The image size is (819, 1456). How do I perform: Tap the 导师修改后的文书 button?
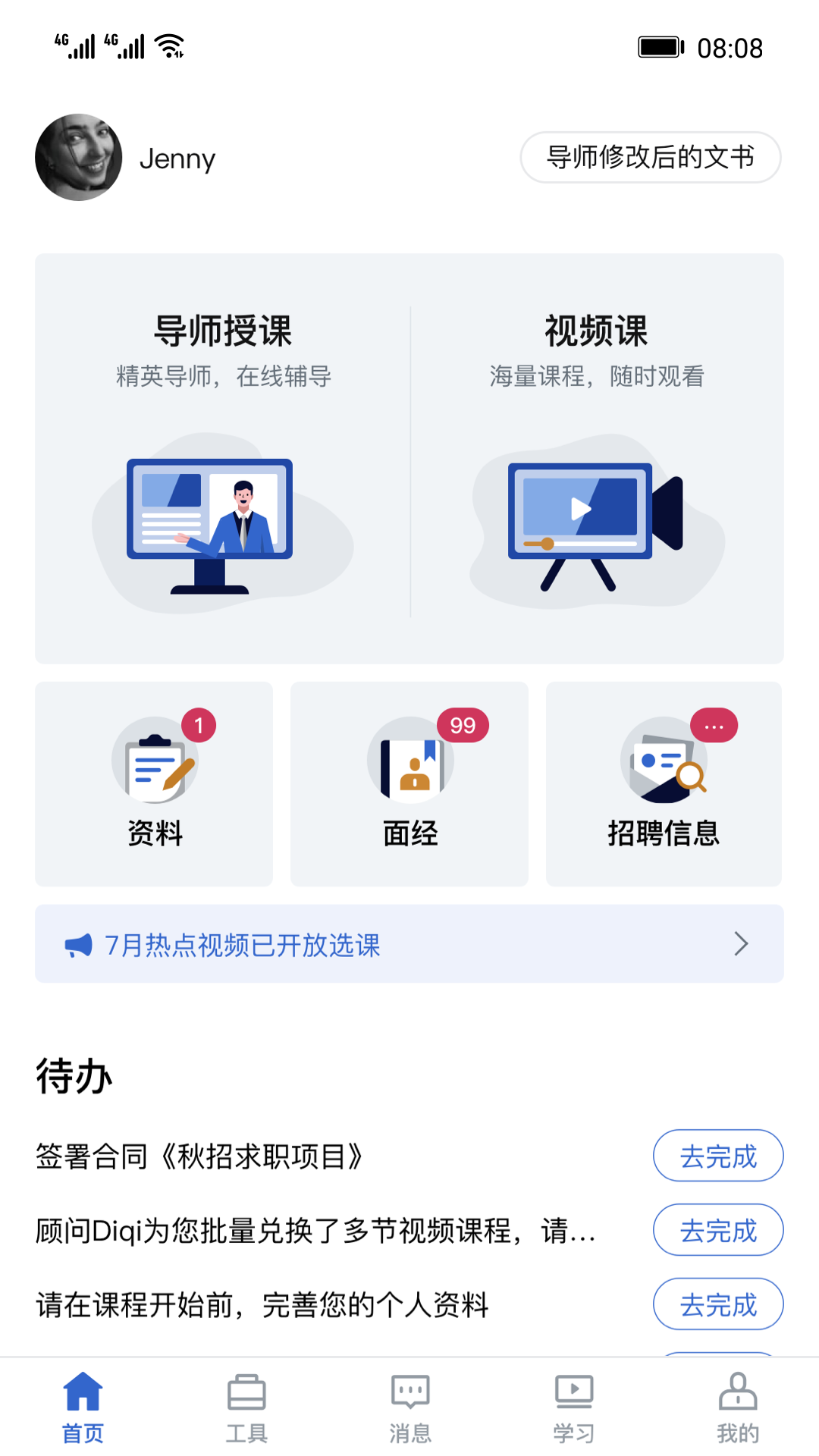pos(650,158)
